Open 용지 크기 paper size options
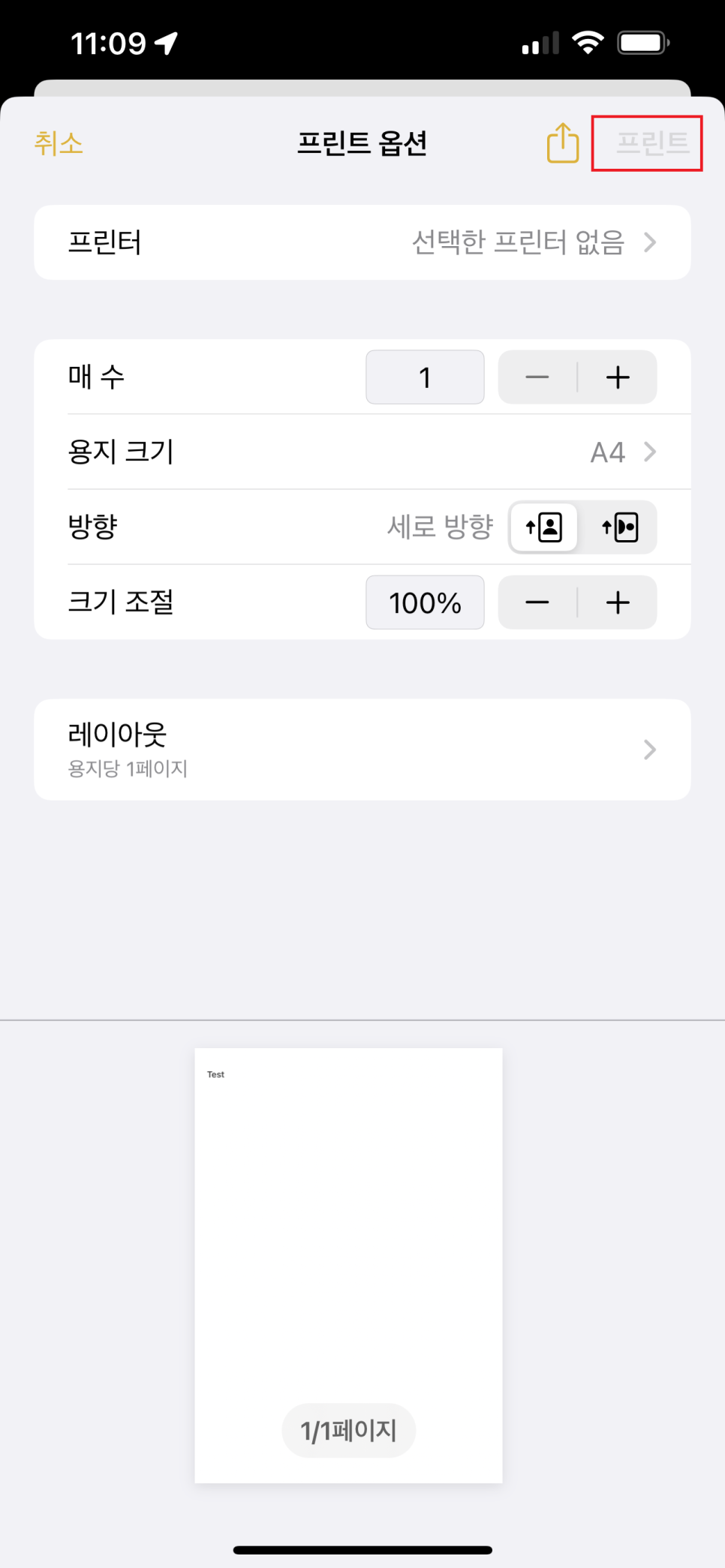The width and height of the screenshot is (725, 1568). 362,452
